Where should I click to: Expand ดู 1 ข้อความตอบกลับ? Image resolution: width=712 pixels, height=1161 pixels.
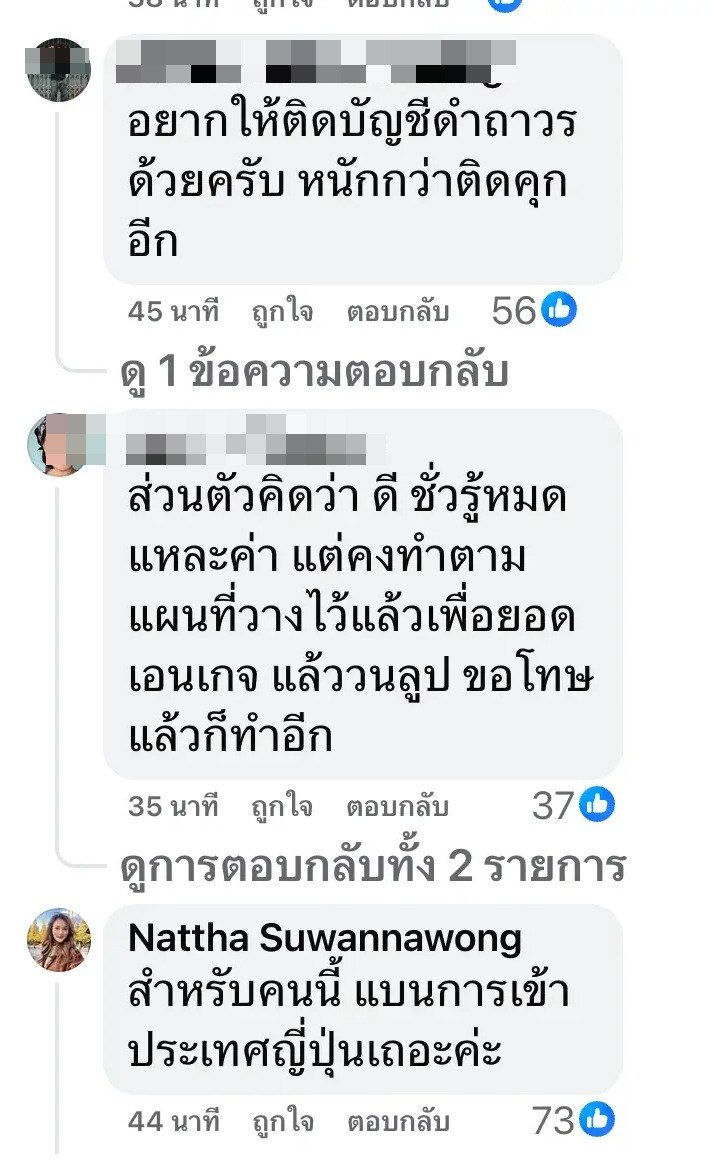click(313, 372)
